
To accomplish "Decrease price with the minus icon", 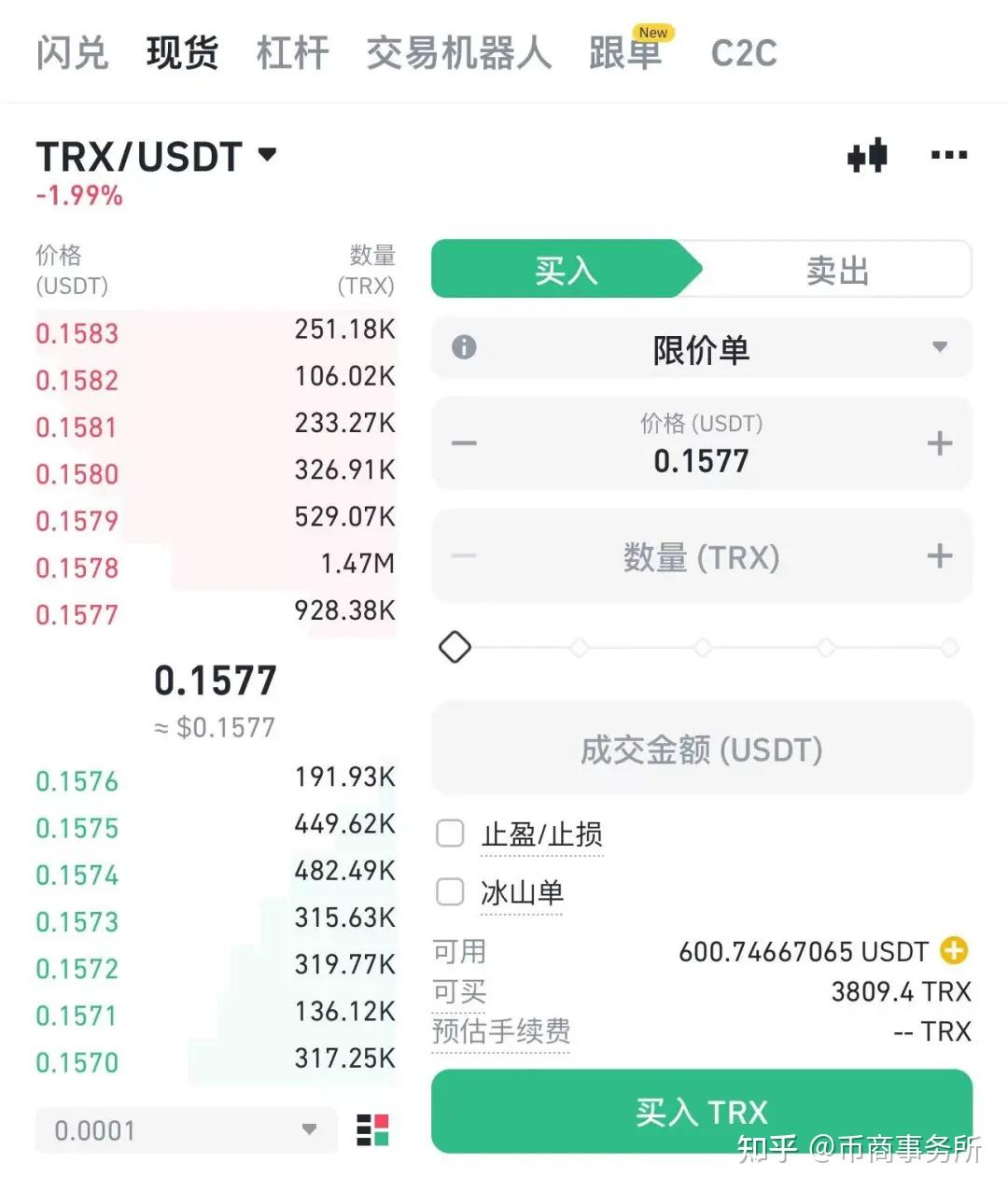I will (464, 443).
